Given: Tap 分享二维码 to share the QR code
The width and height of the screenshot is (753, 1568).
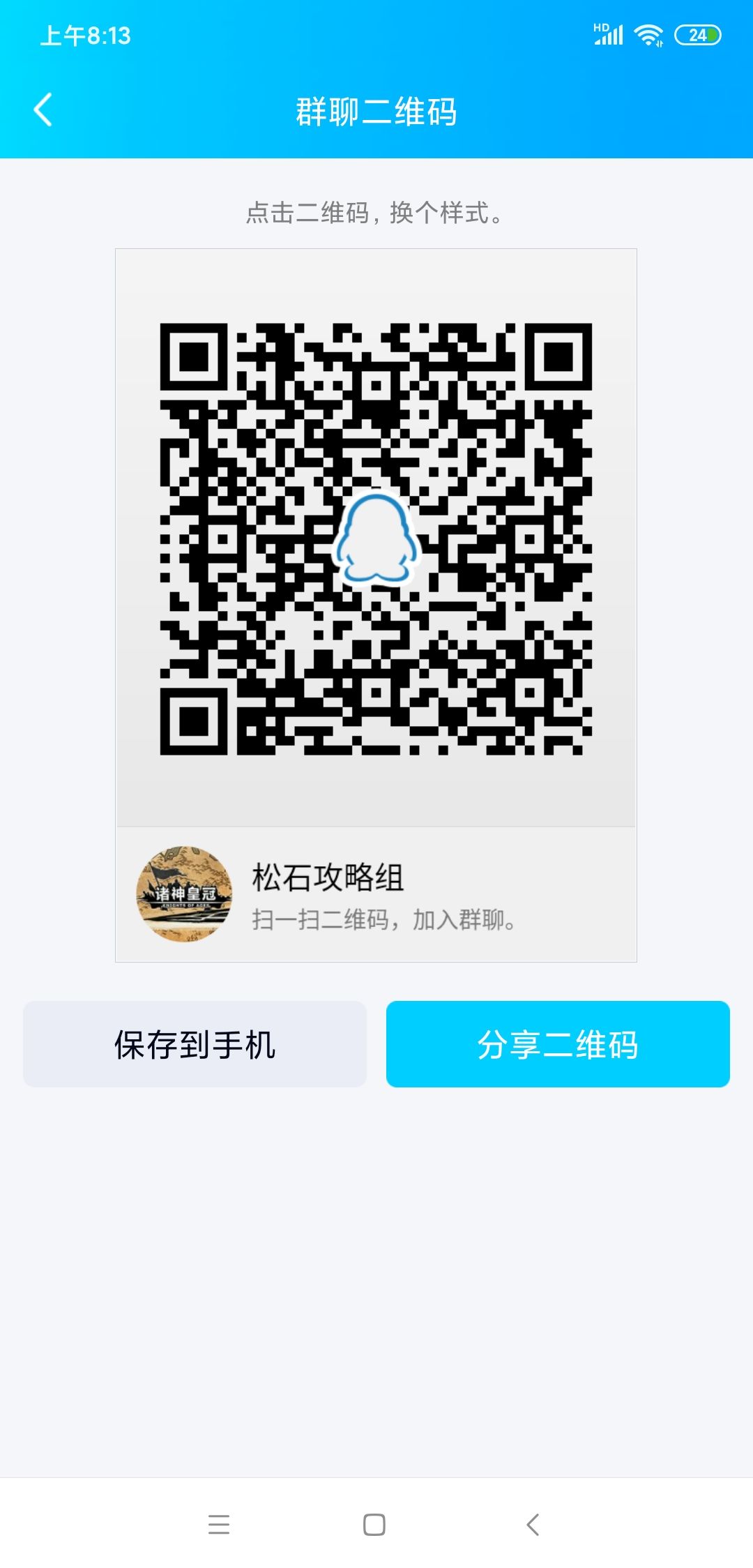Looking at the screenshot, I should (x=558, y=1042).
